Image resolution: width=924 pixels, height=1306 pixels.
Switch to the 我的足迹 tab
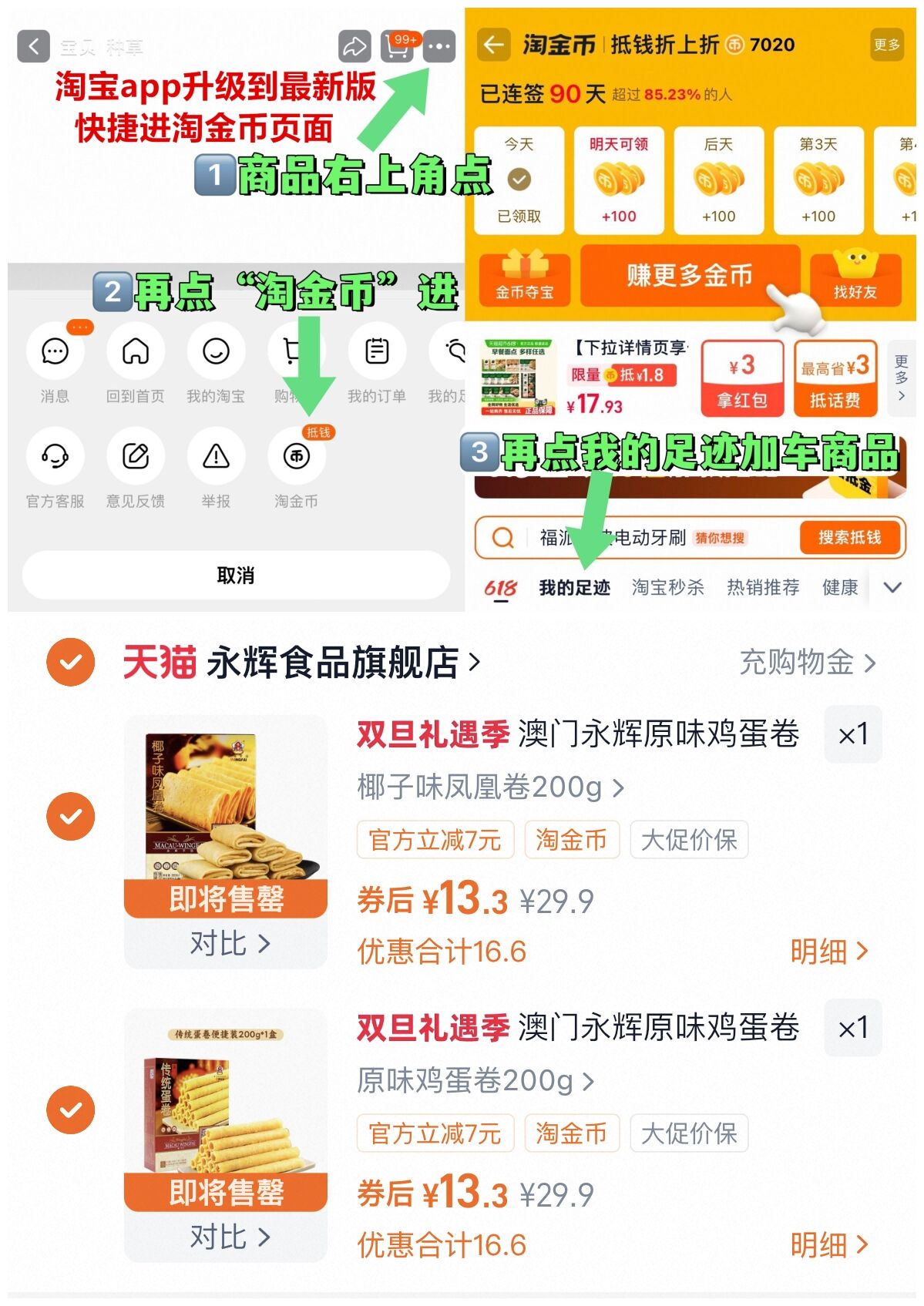[x=573, y=587]
